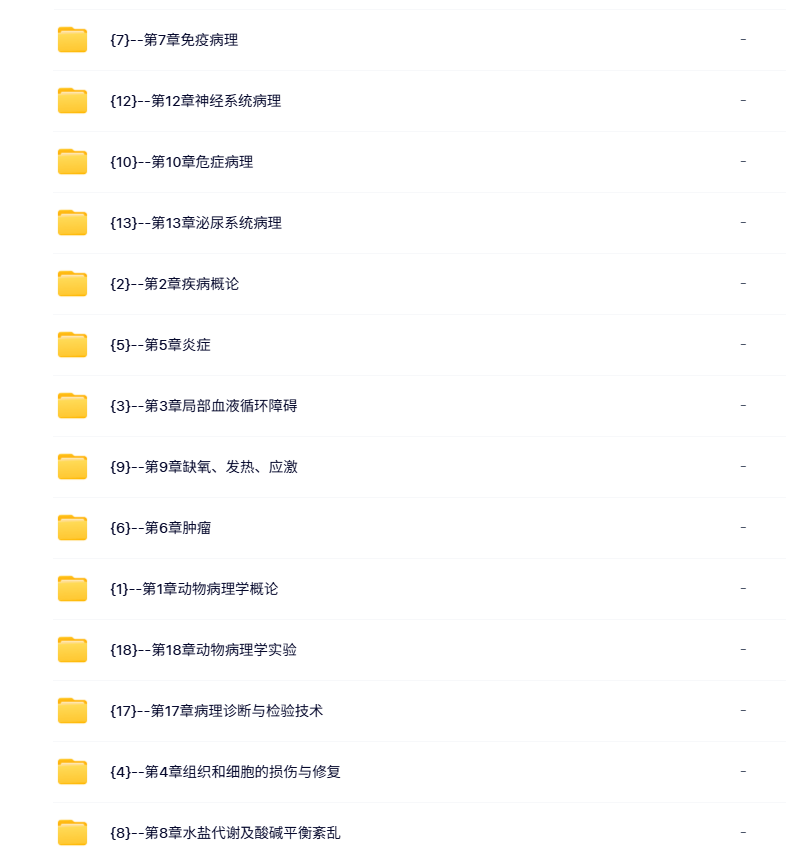The width and height of the screenshot is (786, 855).
Task: Open 第17章病理诊断与检验技术 folder
Action: [x=217, y=711]
